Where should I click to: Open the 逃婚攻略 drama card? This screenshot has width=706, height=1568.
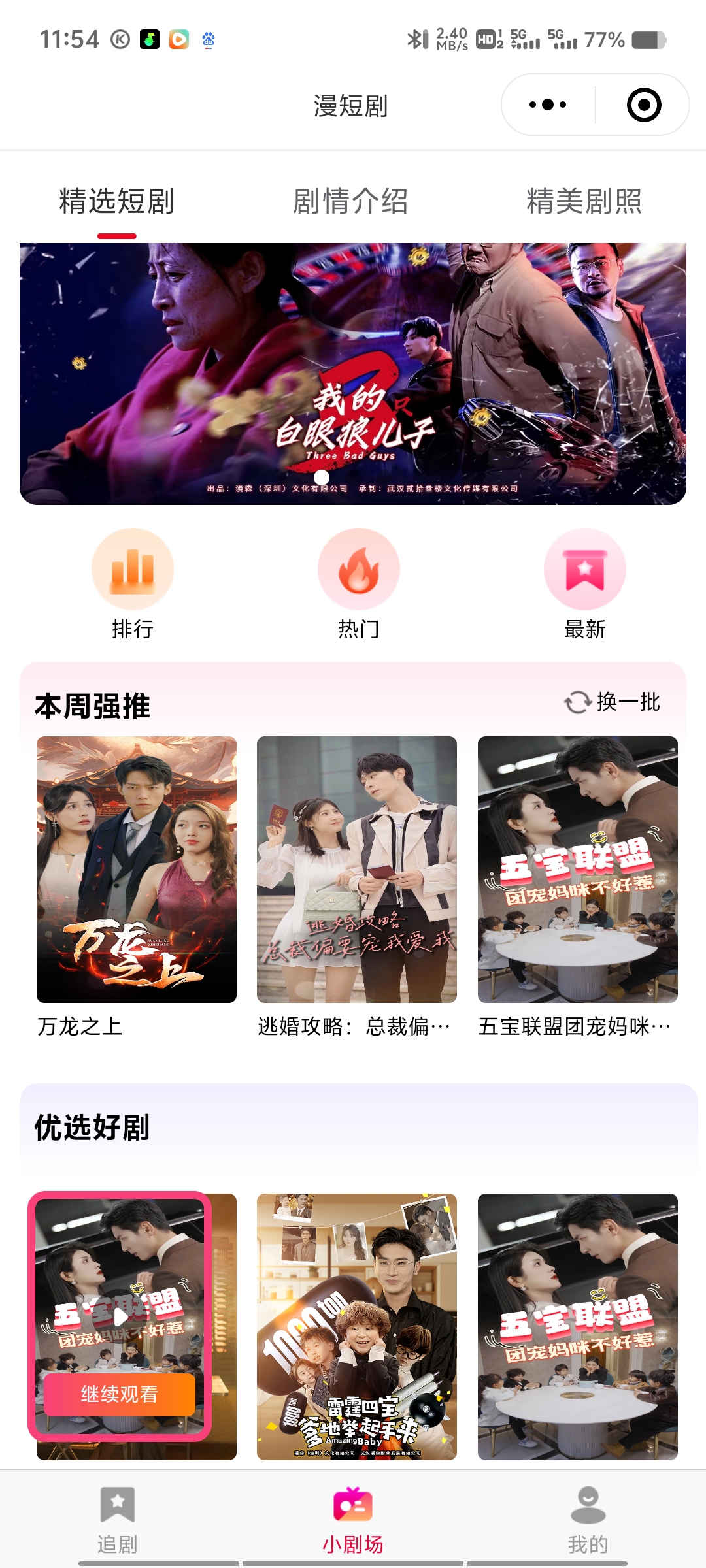click(357, 887)
